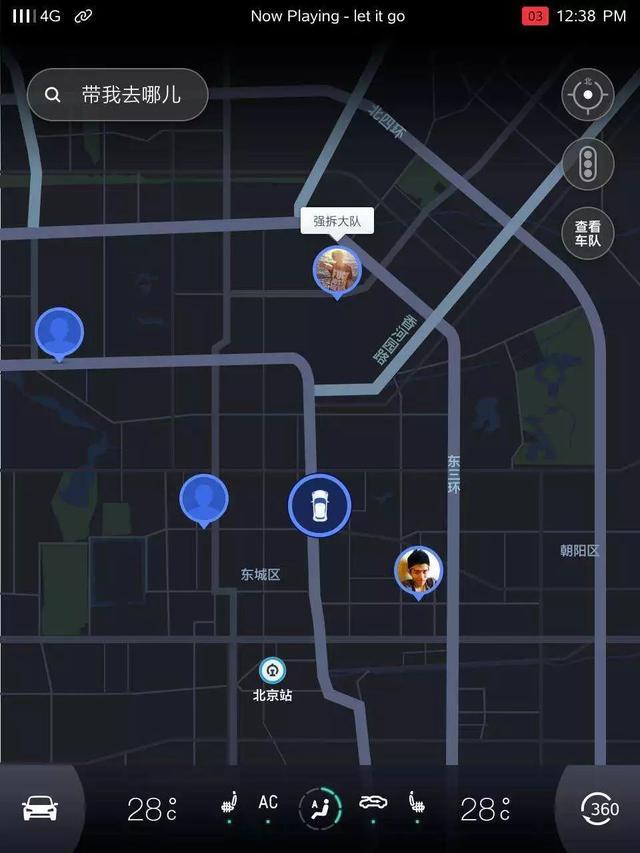
Task: Open the 带我去哪儿 search box
Action: pyautogui.click(x=118, y=96)
